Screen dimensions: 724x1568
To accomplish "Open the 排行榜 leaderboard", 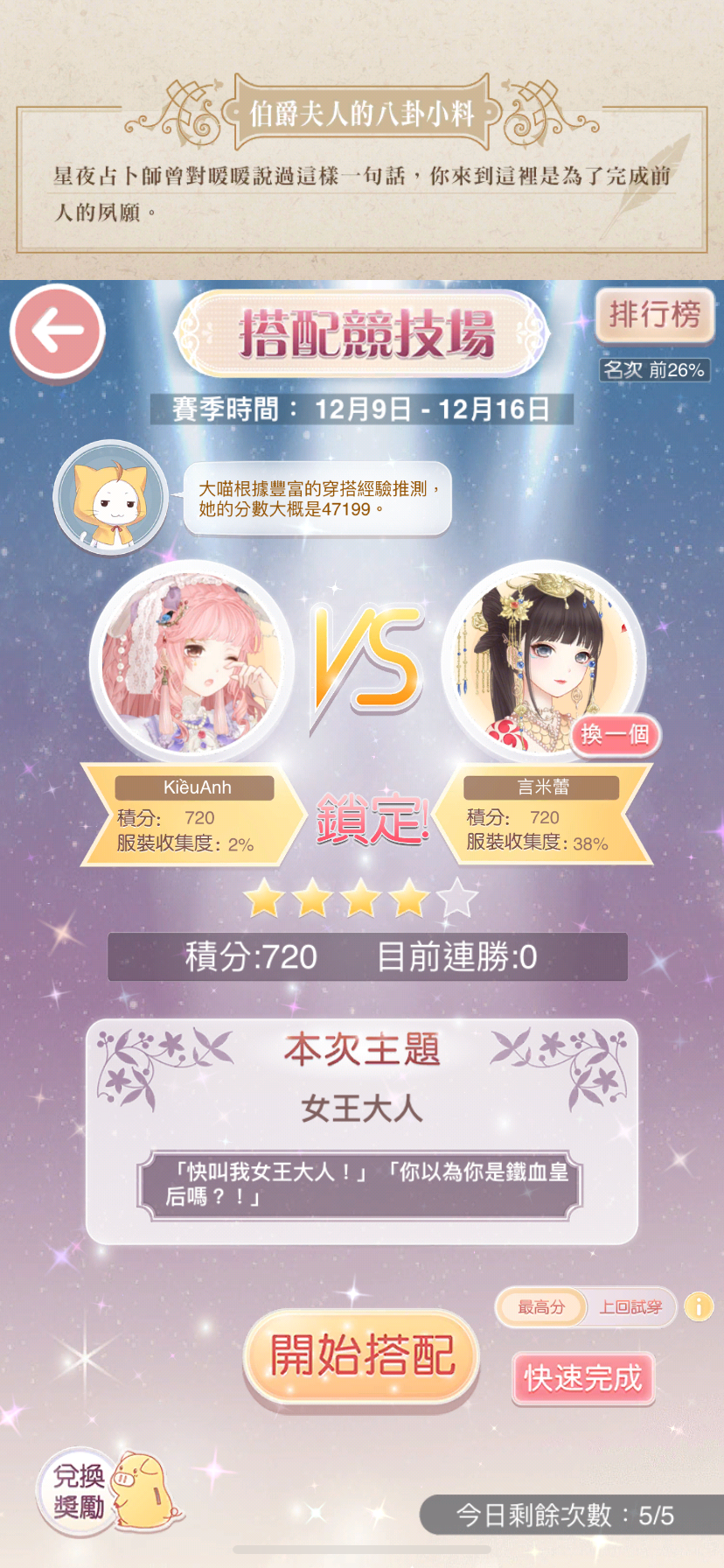I will coord(654,314).
